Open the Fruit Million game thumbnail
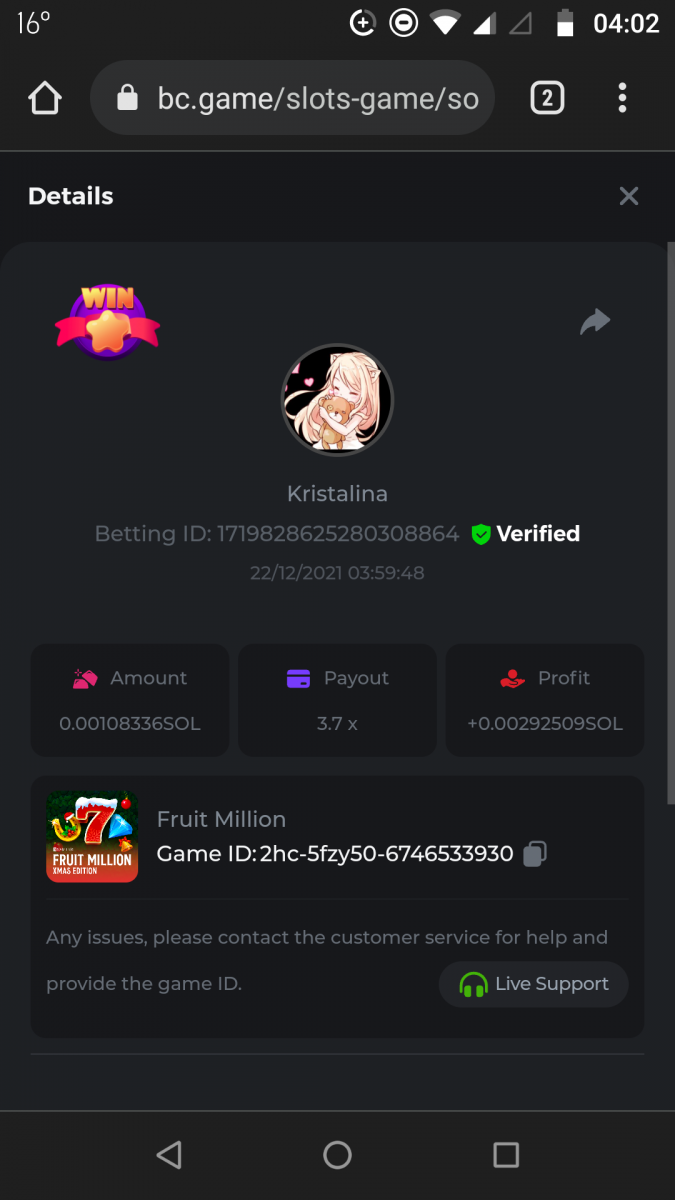This screenshot has height=1200, width=675. [x=92, y=837]
